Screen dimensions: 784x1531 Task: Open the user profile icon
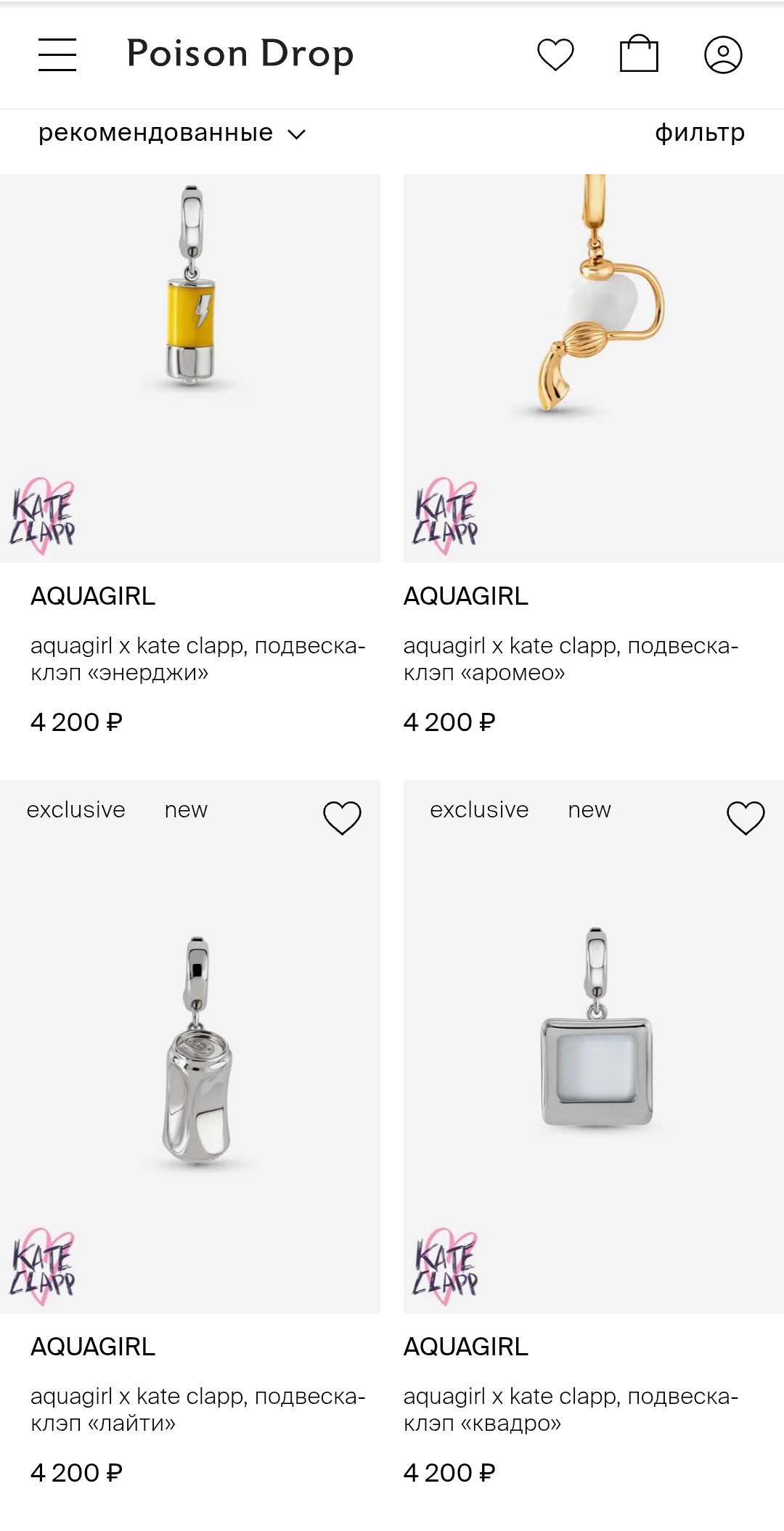click(x=723, y=55)
